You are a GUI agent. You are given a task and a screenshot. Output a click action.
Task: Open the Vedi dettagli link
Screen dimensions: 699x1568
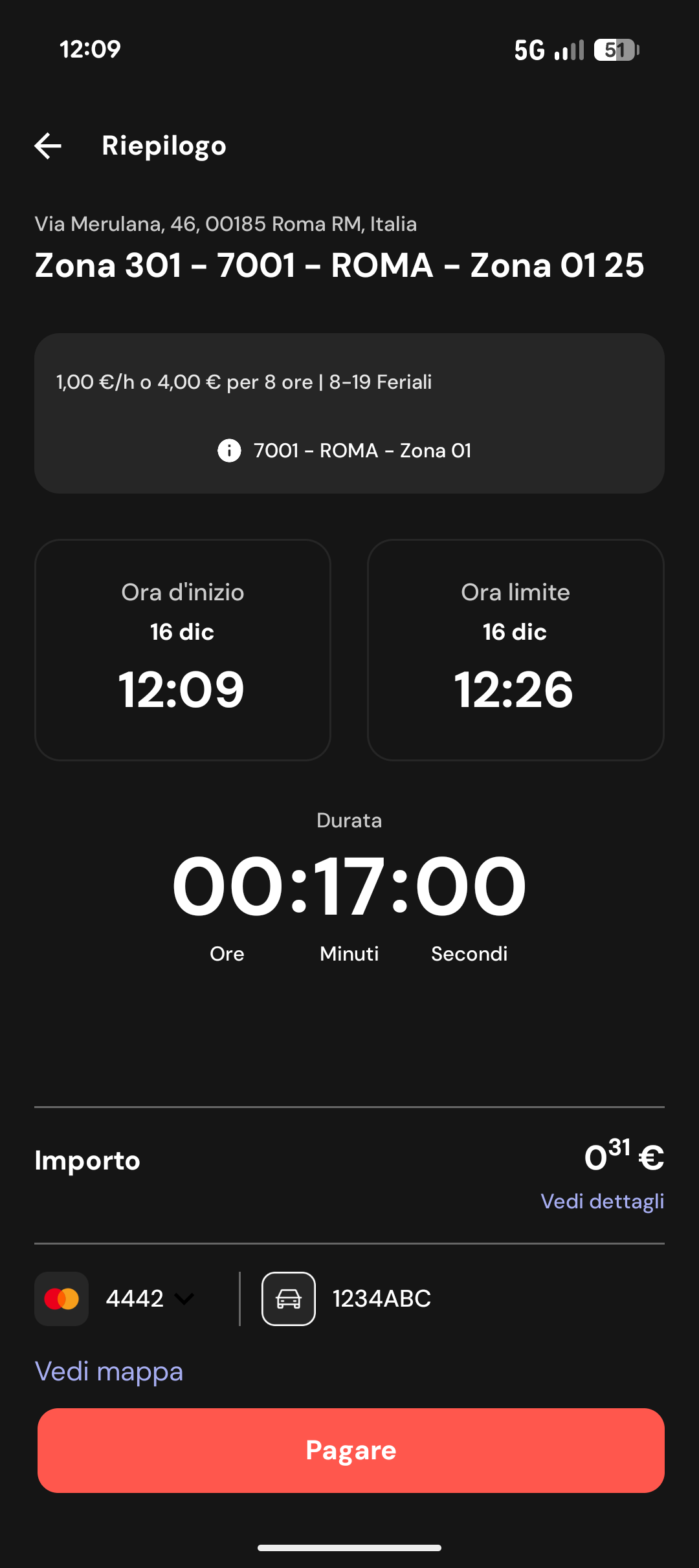602,1201
